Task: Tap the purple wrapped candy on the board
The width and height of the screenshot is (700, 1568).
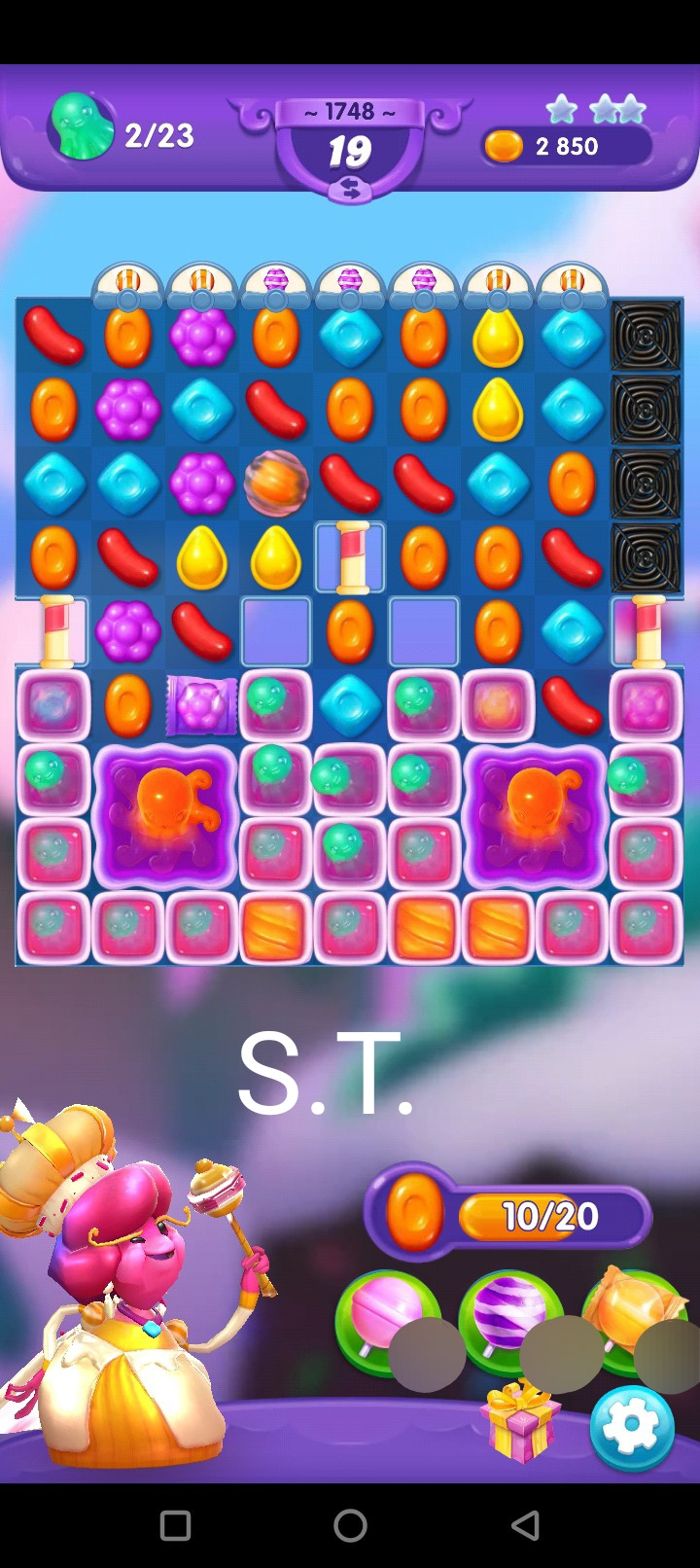Action: [202, 704]
